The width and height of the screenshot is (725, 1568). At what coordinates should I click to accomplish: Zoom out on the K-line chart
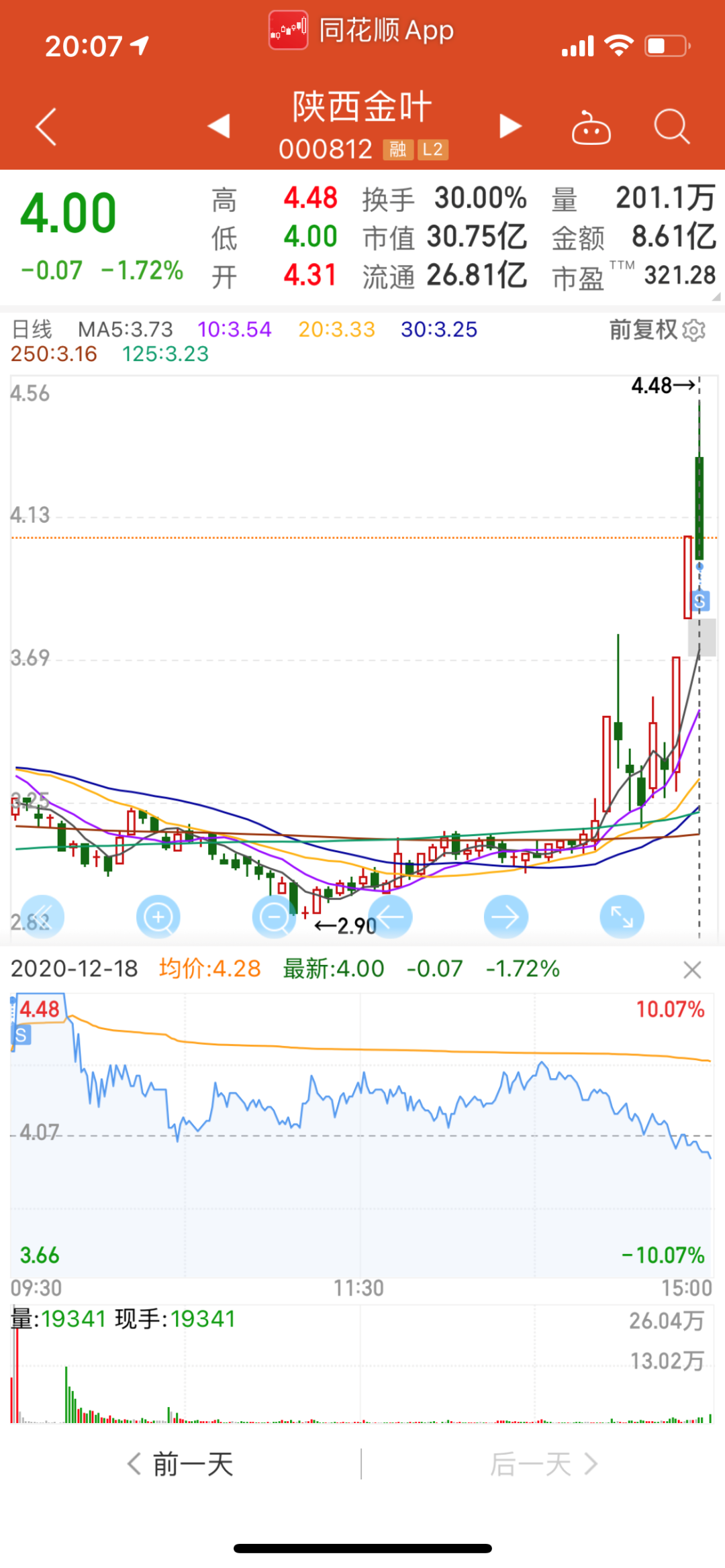[274, 917]
